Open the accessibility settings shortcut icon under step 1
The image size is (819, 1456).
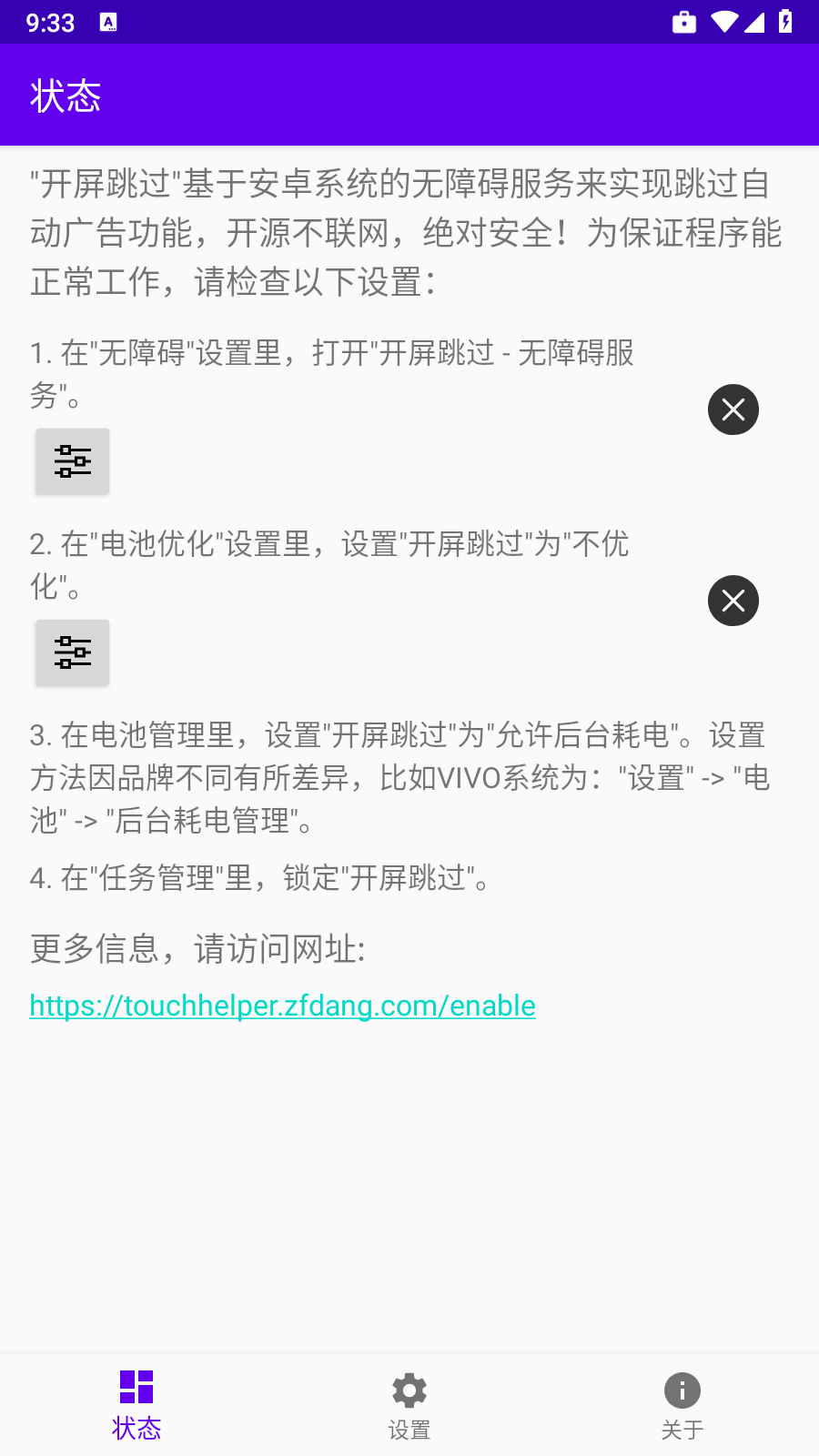[x=72, y=461]
